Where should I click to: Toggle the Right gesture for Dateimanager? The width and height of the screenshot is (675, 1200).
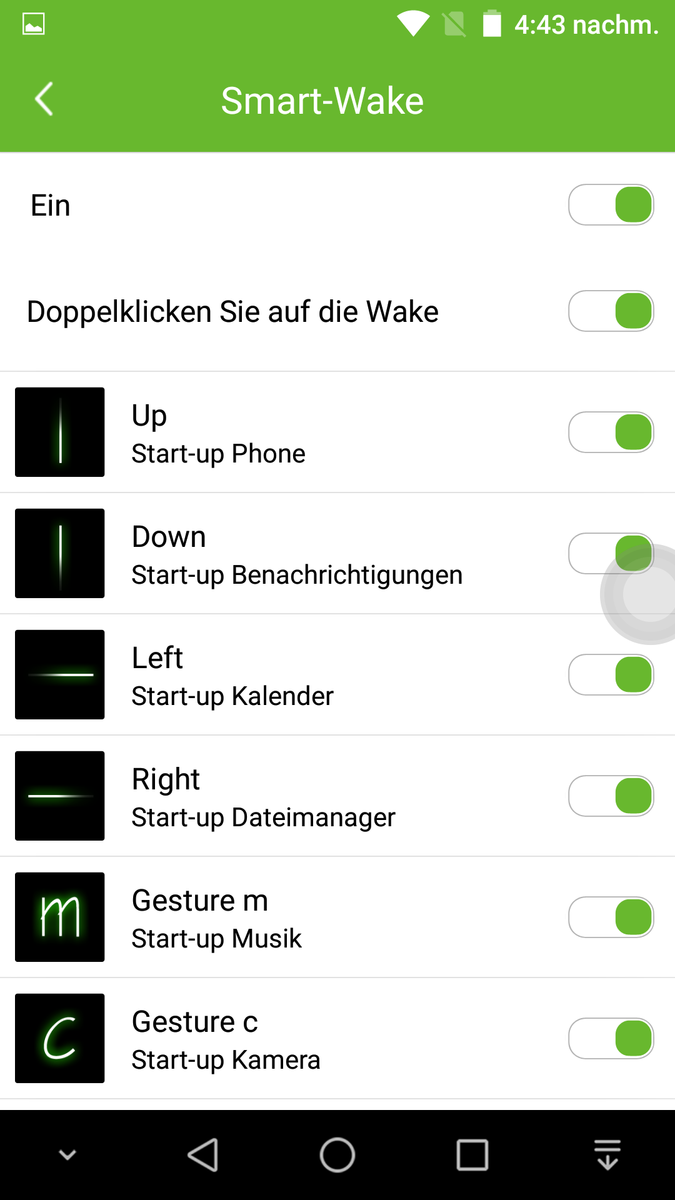[611, 796]
